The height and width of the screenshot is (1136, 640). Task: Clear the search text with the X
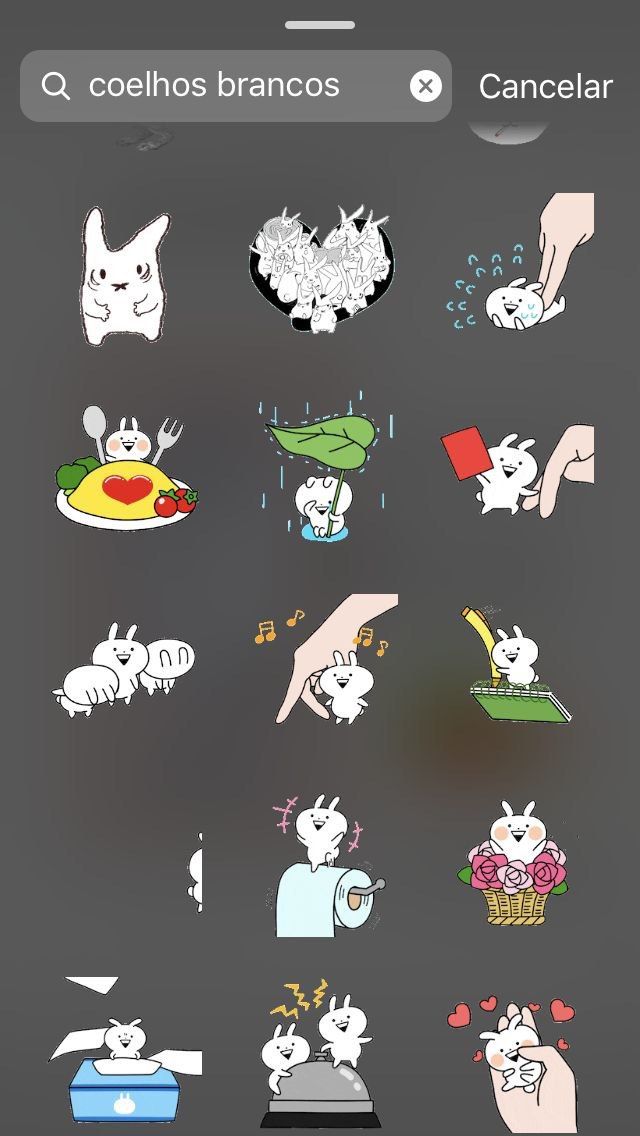click(x=426, y=87)
